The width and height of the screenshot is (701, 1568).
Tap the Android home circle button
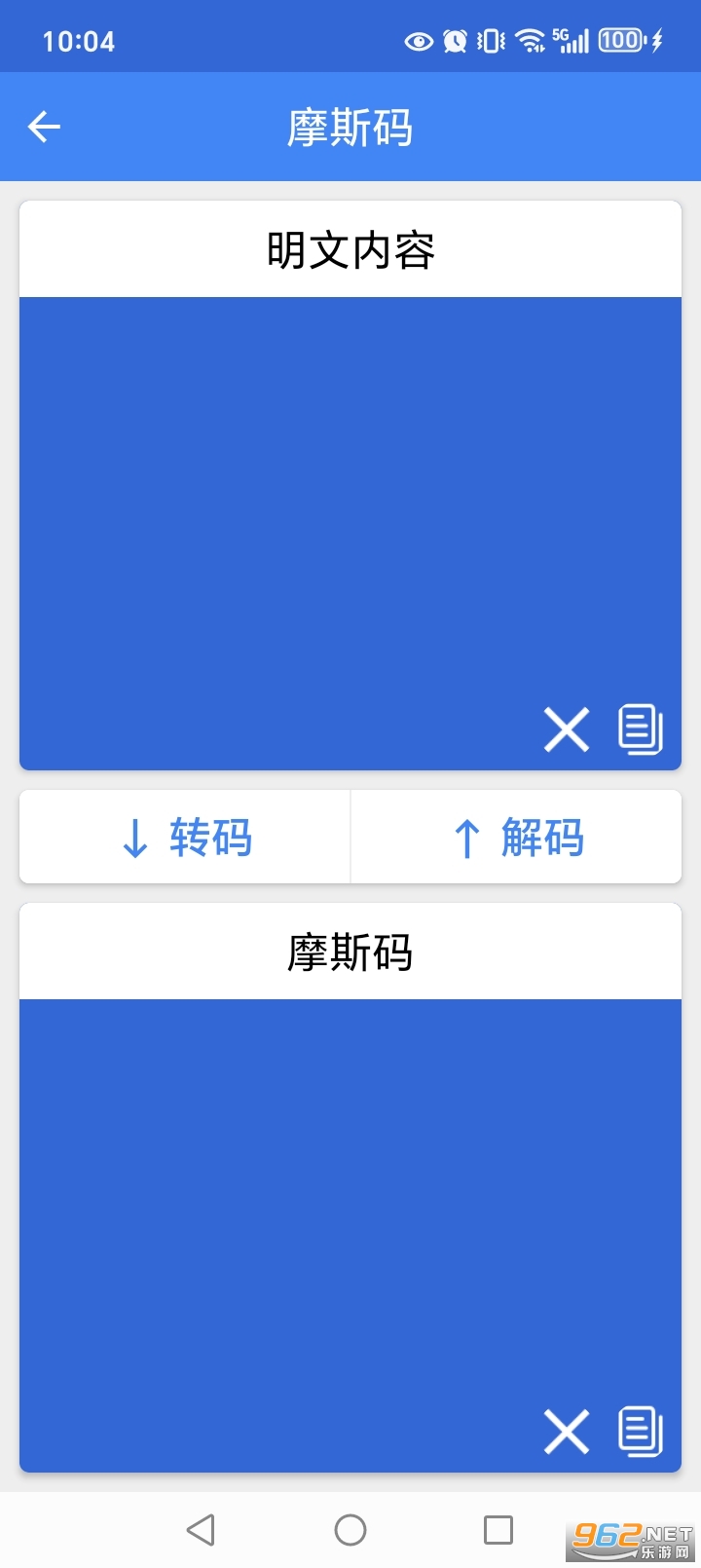point(350,1529)
